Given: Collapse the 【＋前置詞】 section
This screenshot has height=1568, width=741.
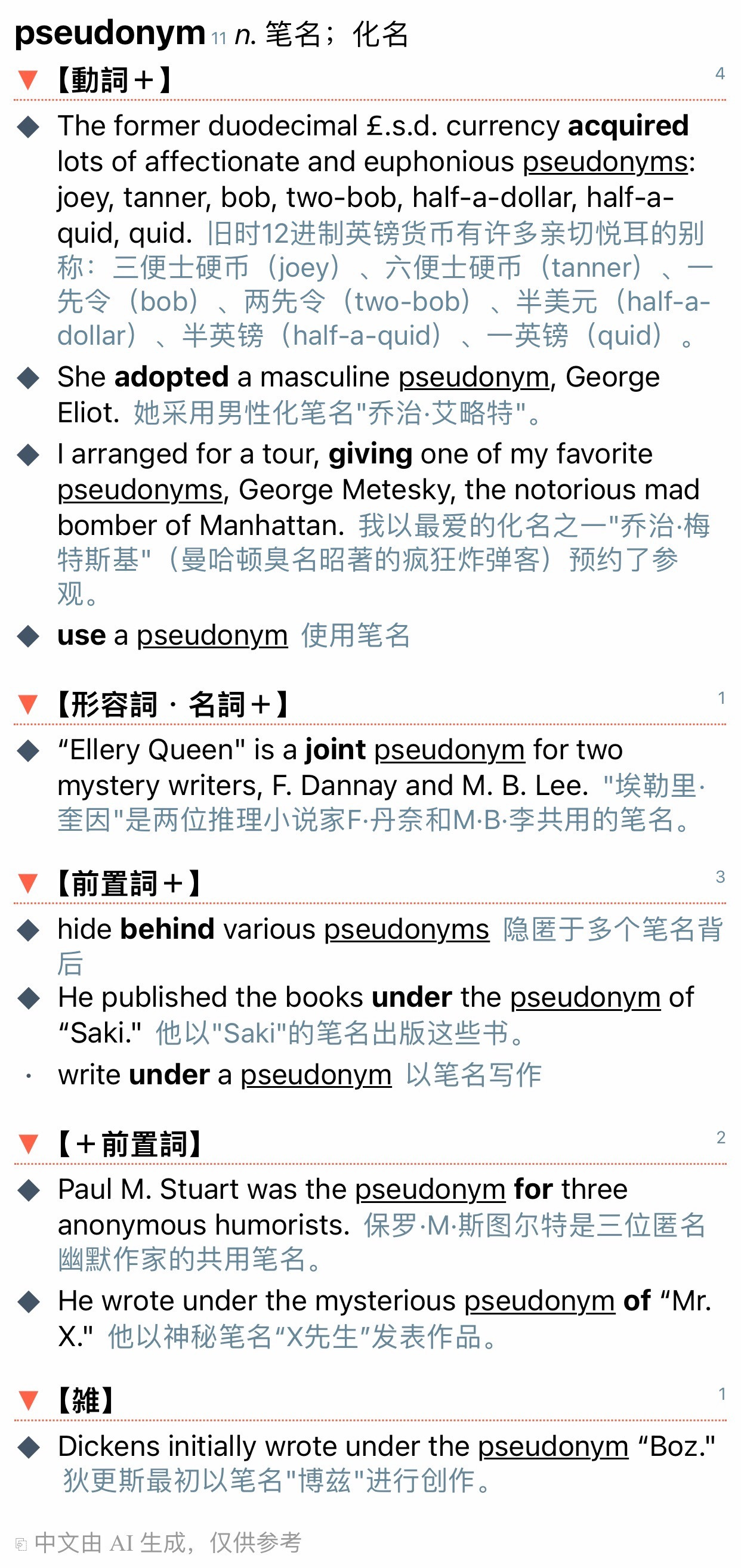Looking at the screenshot, I should (29, 1145).
